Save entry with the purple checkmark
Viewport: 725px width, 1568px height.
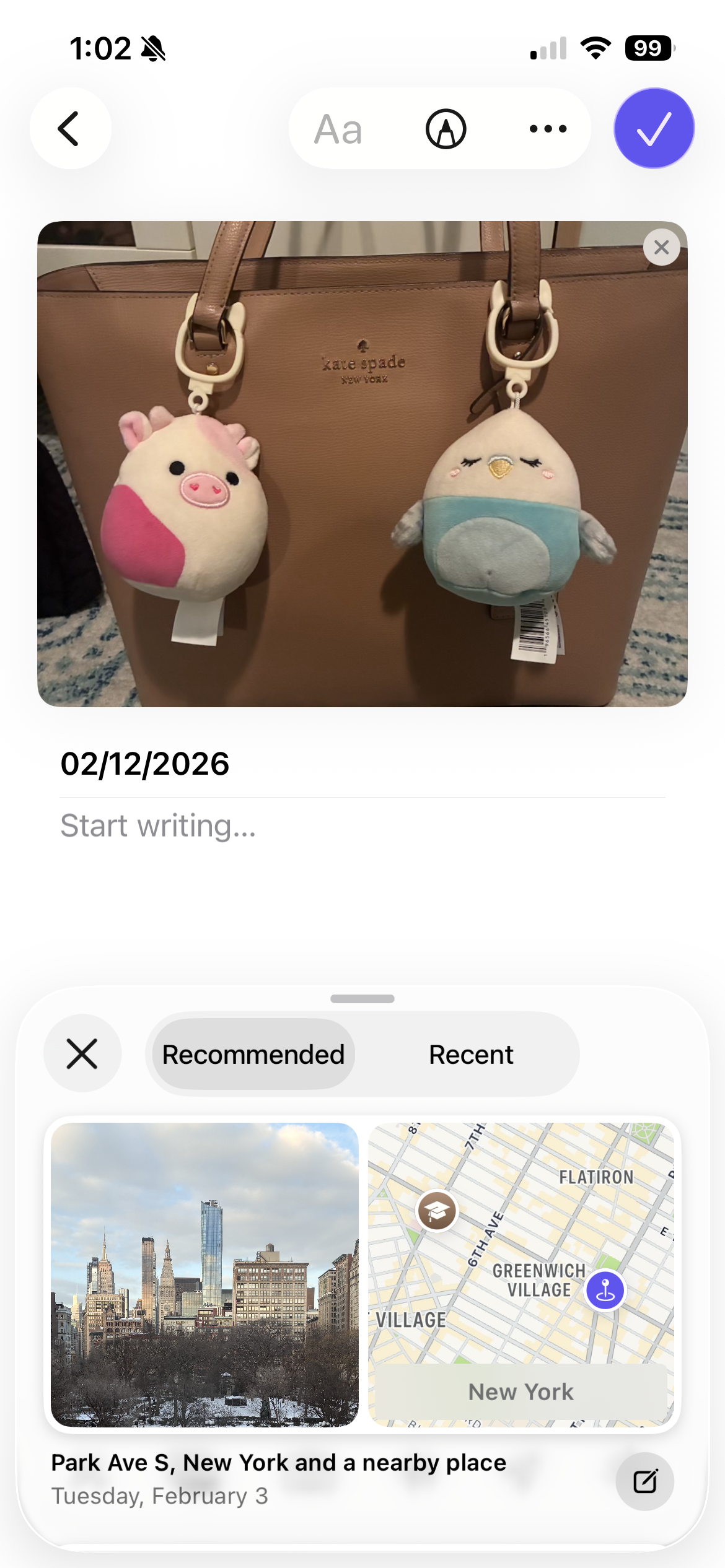654,128
